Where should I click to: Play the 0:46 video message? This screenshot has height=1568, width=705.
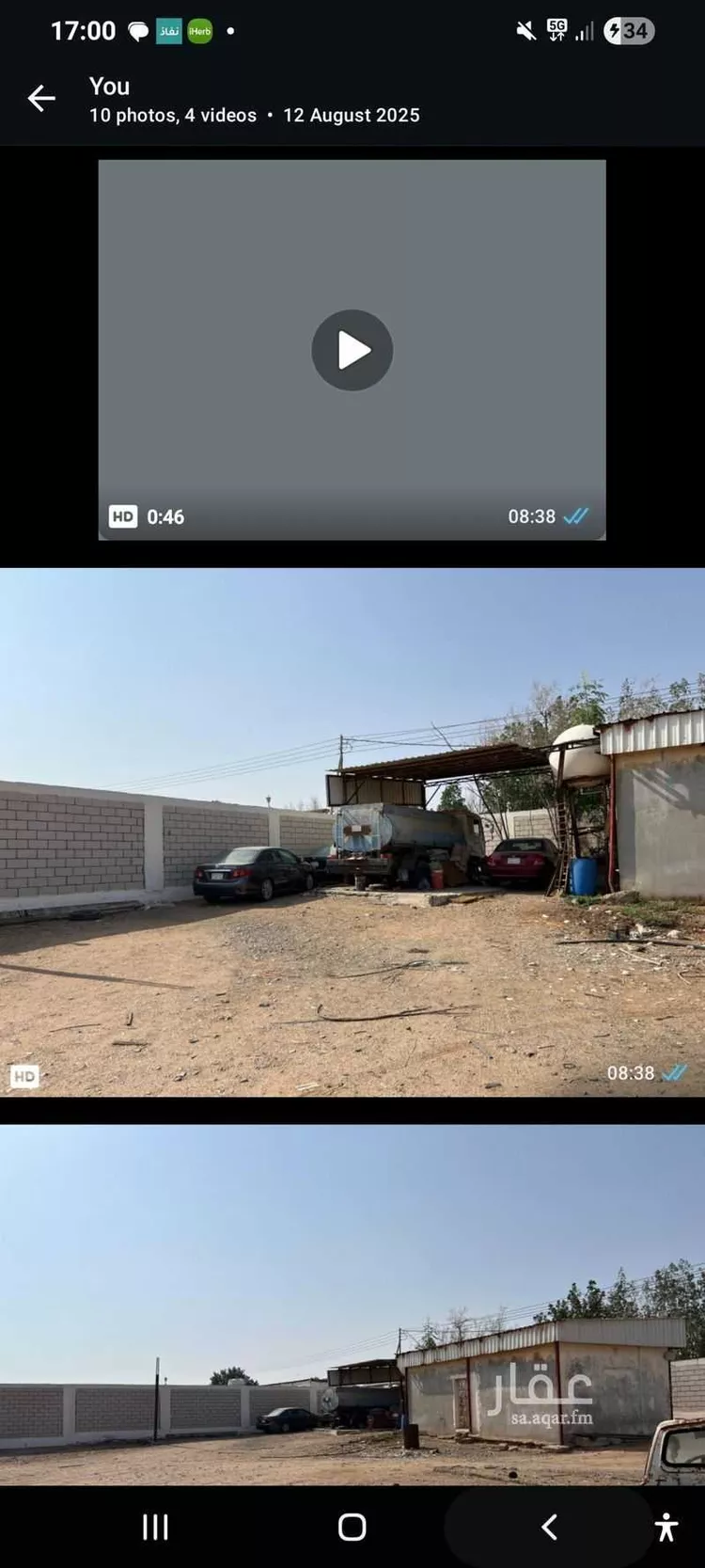(x=352, y=349)
